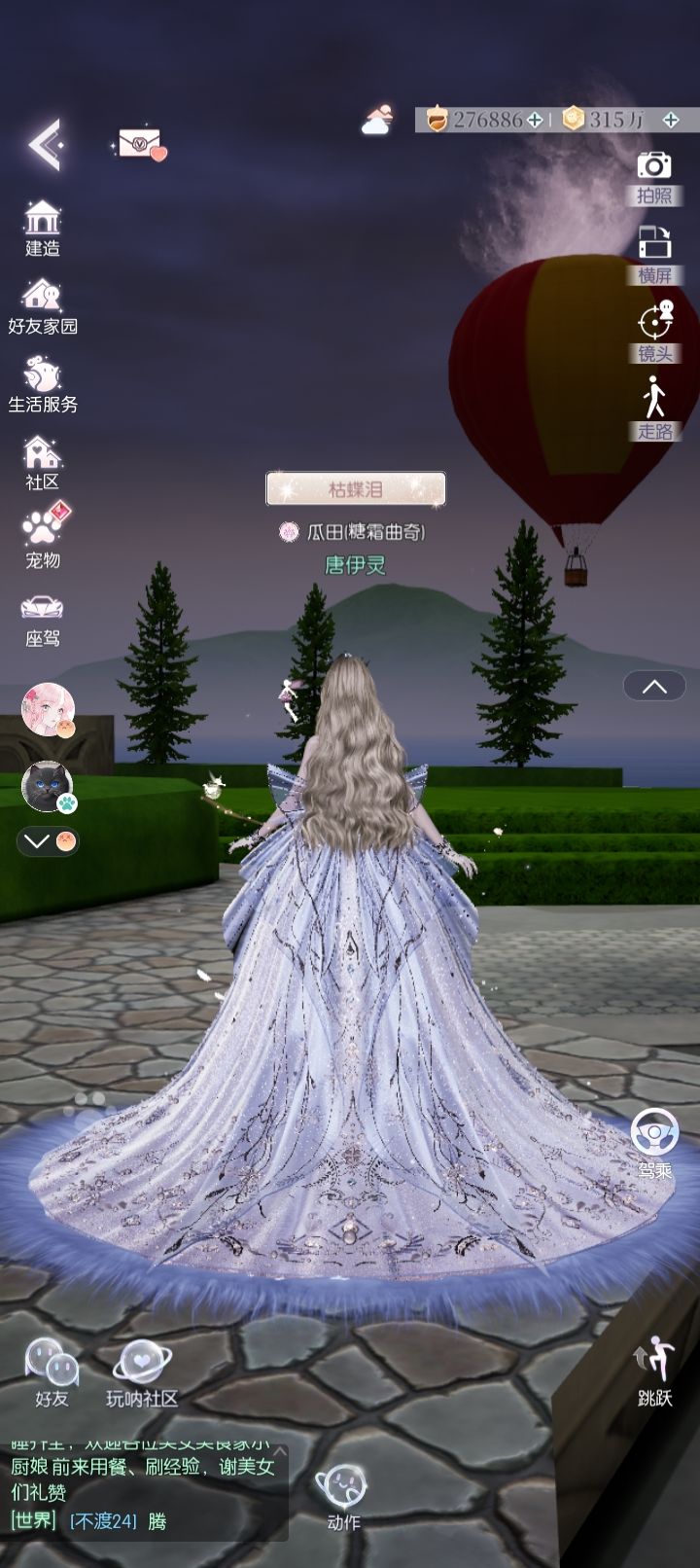The height and width of the screenshot is (1568, 700).
Task: Open 镜头 camera lens settings
Action: pos(655,333)
